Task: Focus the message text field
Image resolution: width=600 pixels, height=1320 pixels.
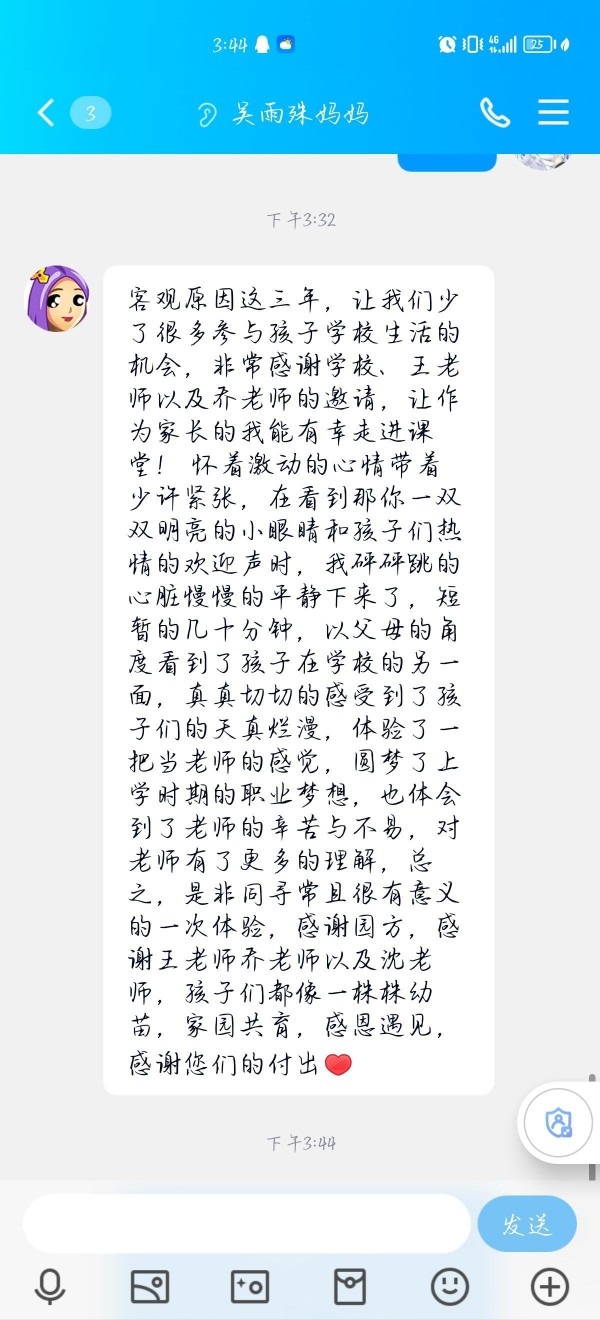Action: pyautogui.click(x=246, y=1224)
